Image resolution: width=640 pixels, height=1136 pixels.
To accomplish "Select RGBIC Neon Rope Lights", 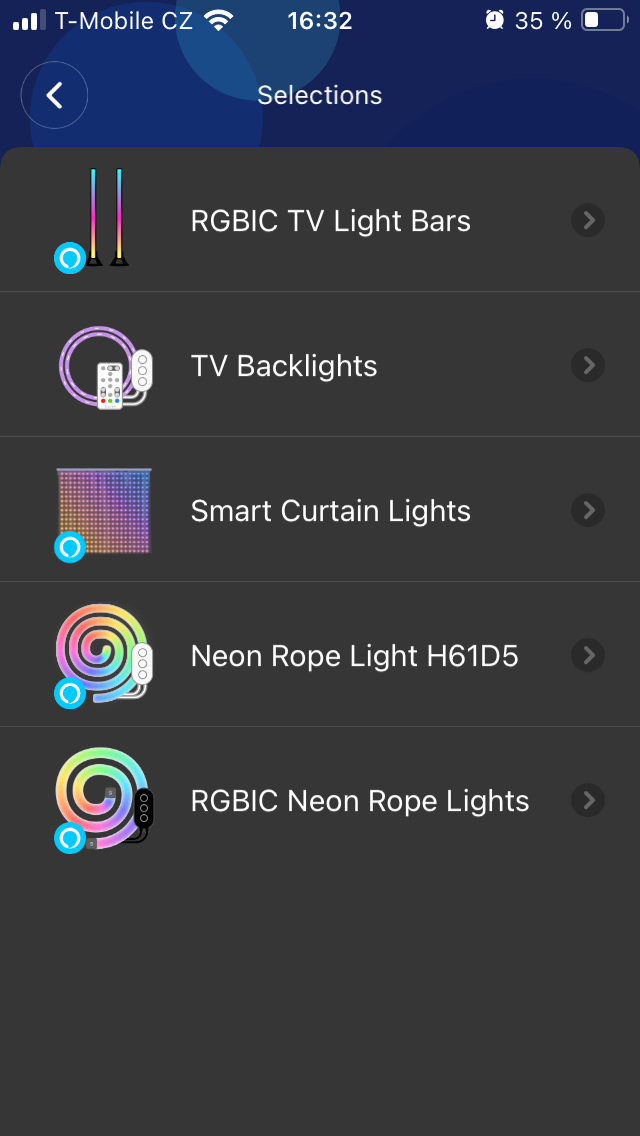I will coord(360,801).
